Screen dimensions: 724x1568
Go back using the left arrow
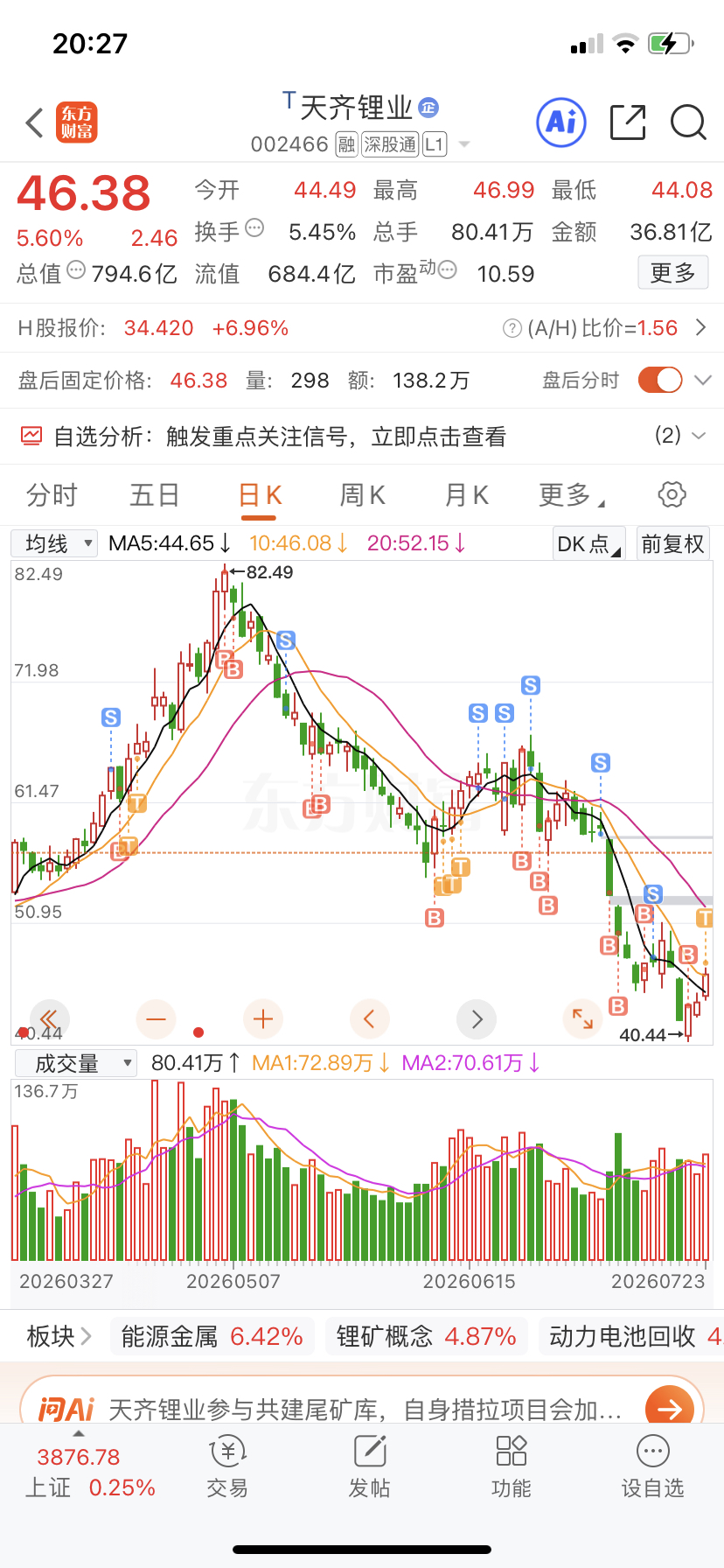pos(35,122)
